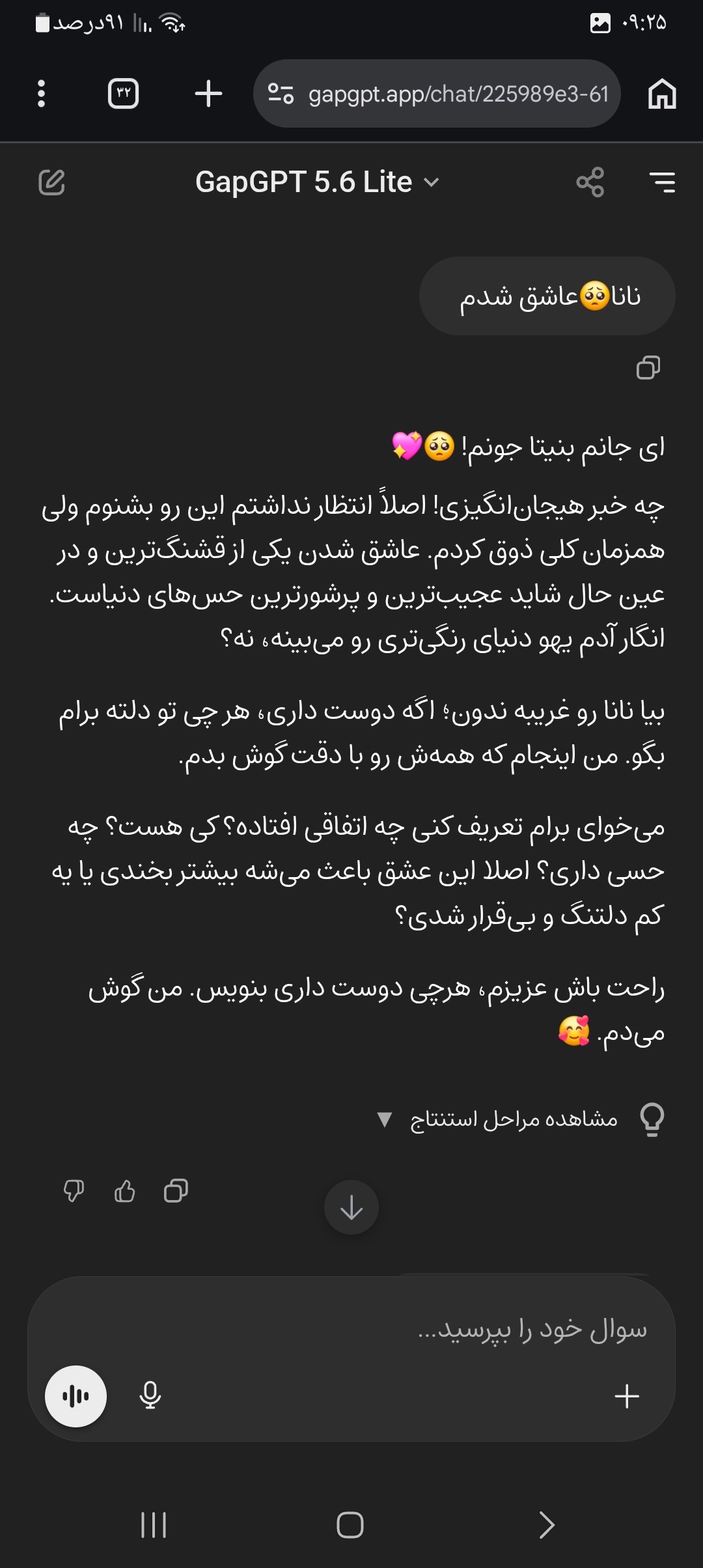Add an attachment with the plus icon
The height and width of the screenshot is (1568, 703).
(x=627, y=1396)
